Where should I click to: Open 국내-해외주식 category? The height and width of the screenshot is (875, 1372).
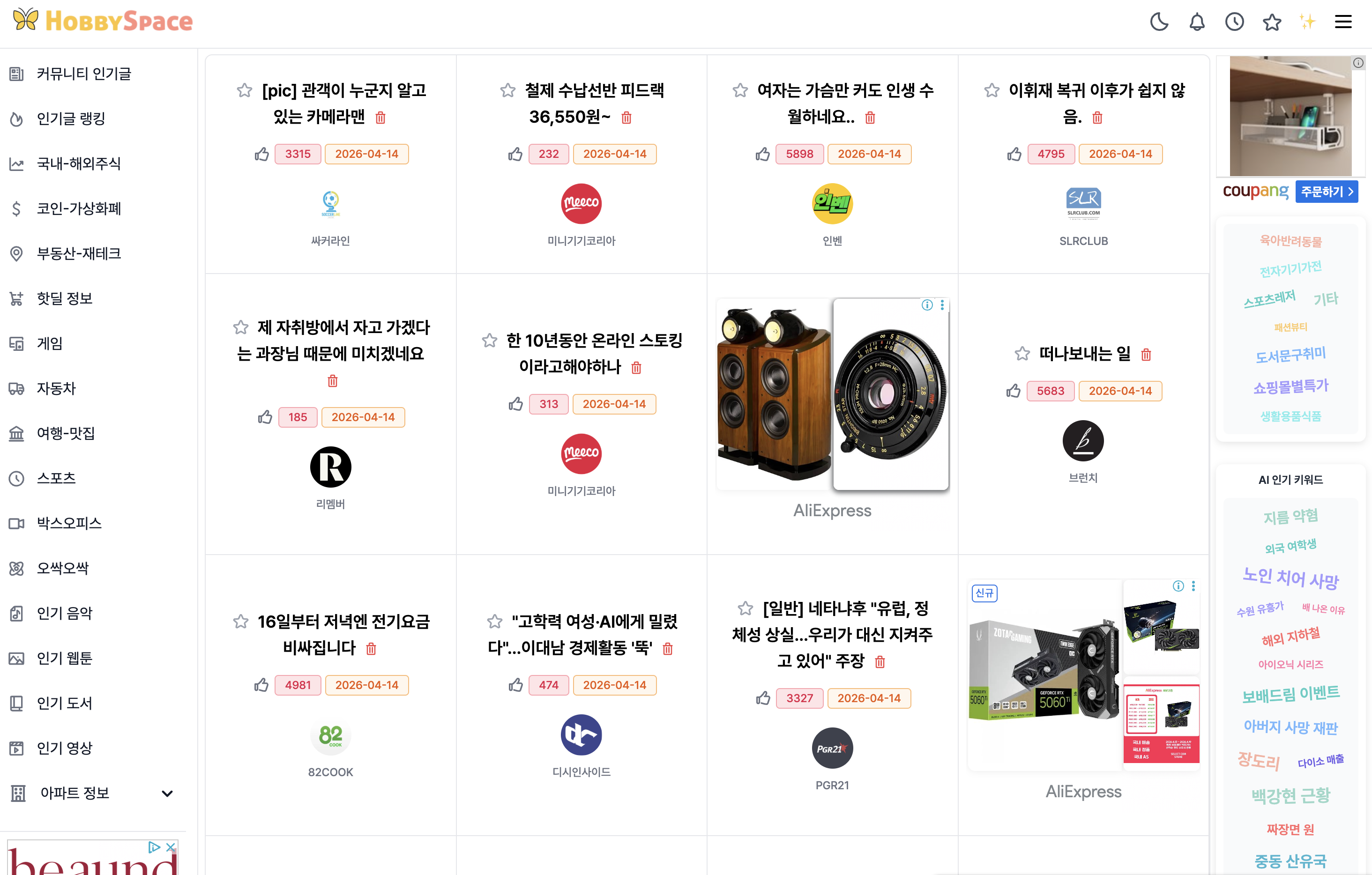point(79,163)
